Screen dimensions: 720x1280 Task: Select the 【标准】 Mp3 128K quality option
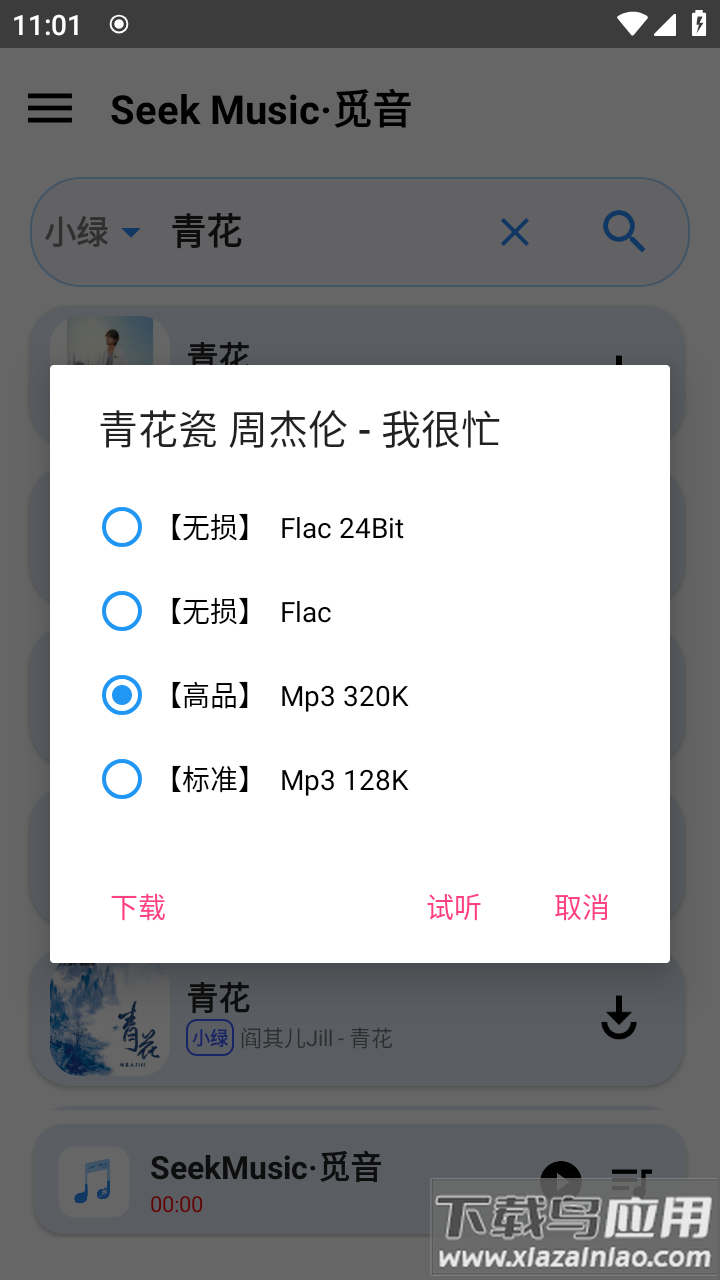pyautogui.click(x=121, y=779)
